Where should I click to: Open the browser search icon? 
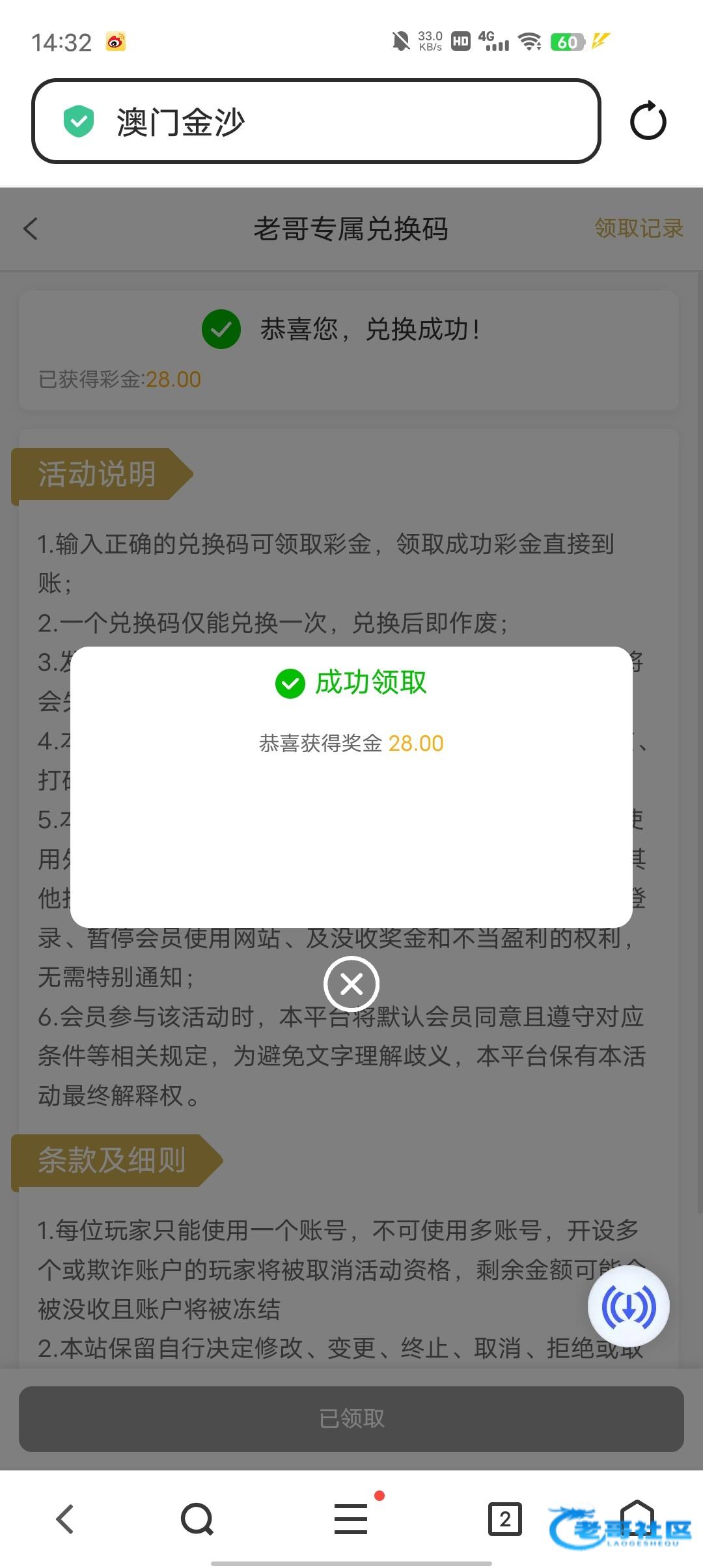coord(197,1519)
